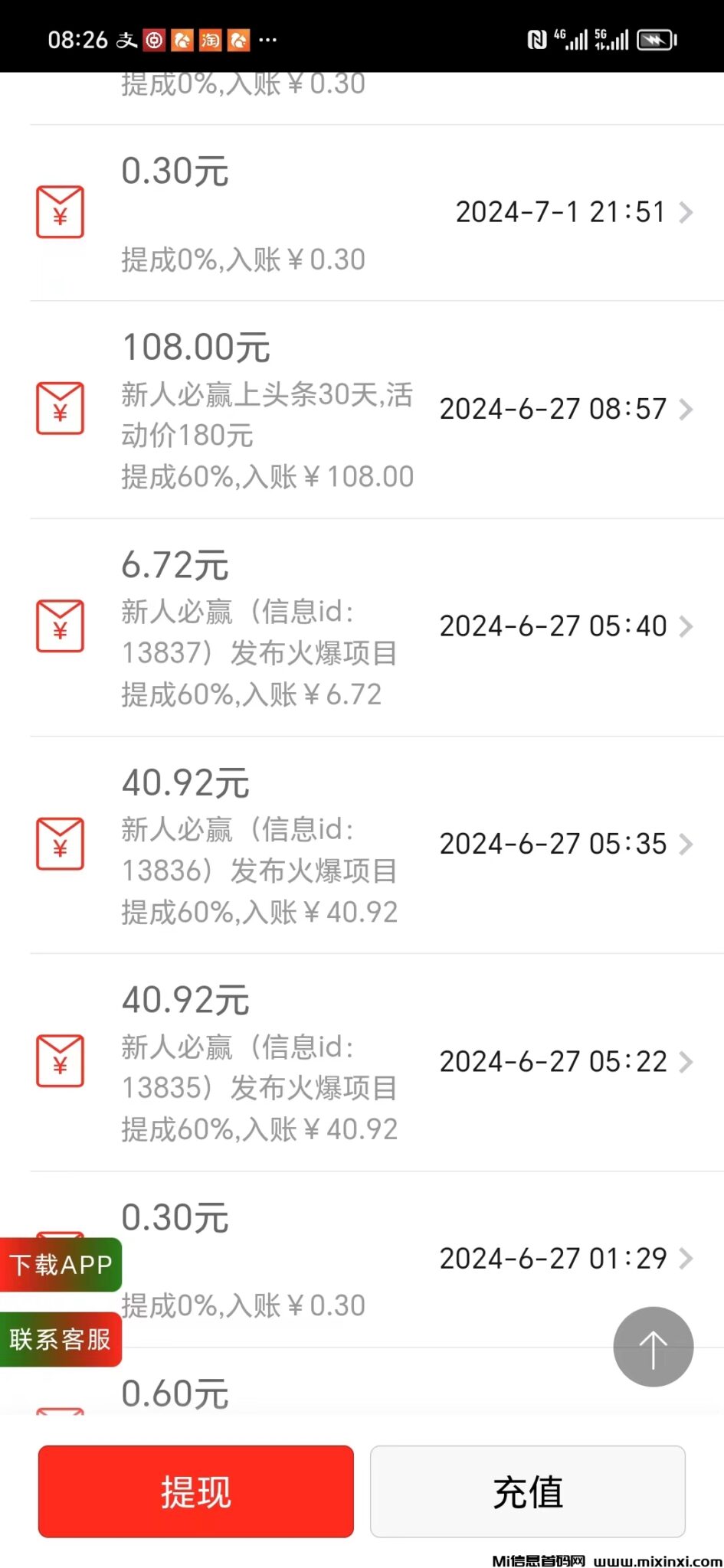Open the 下载APP download link

coord(61,1265)
